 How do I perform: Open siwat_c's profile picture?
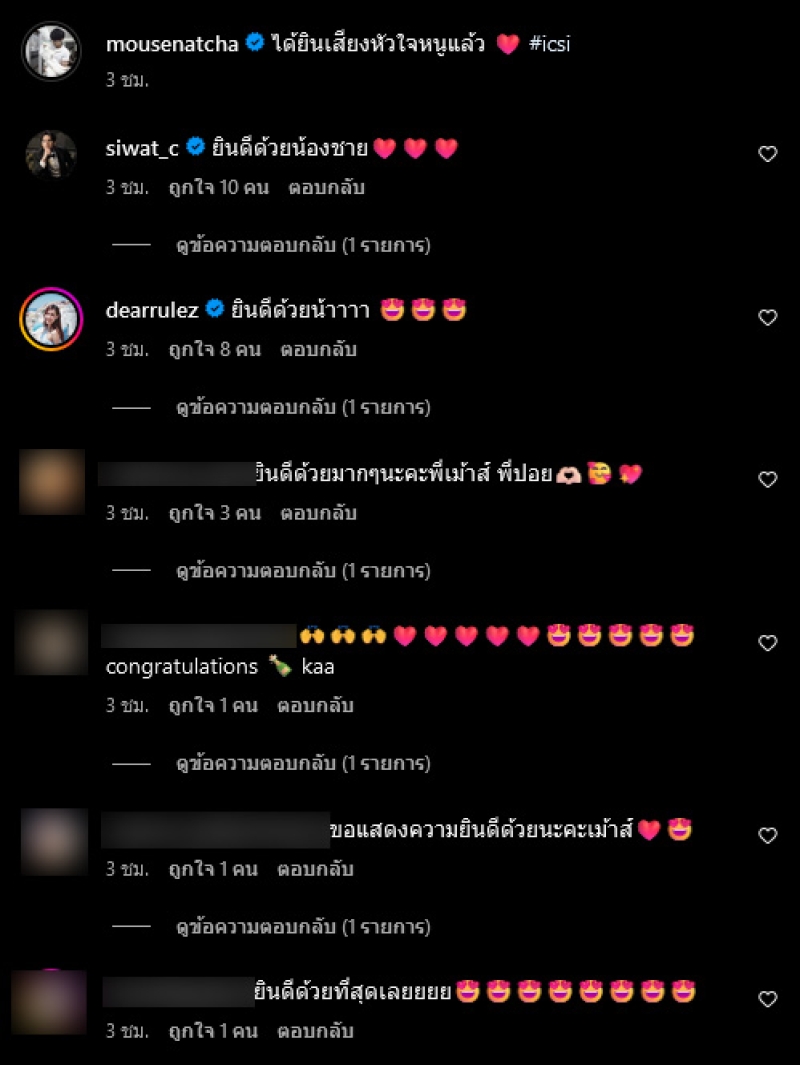tap(50, 154)
